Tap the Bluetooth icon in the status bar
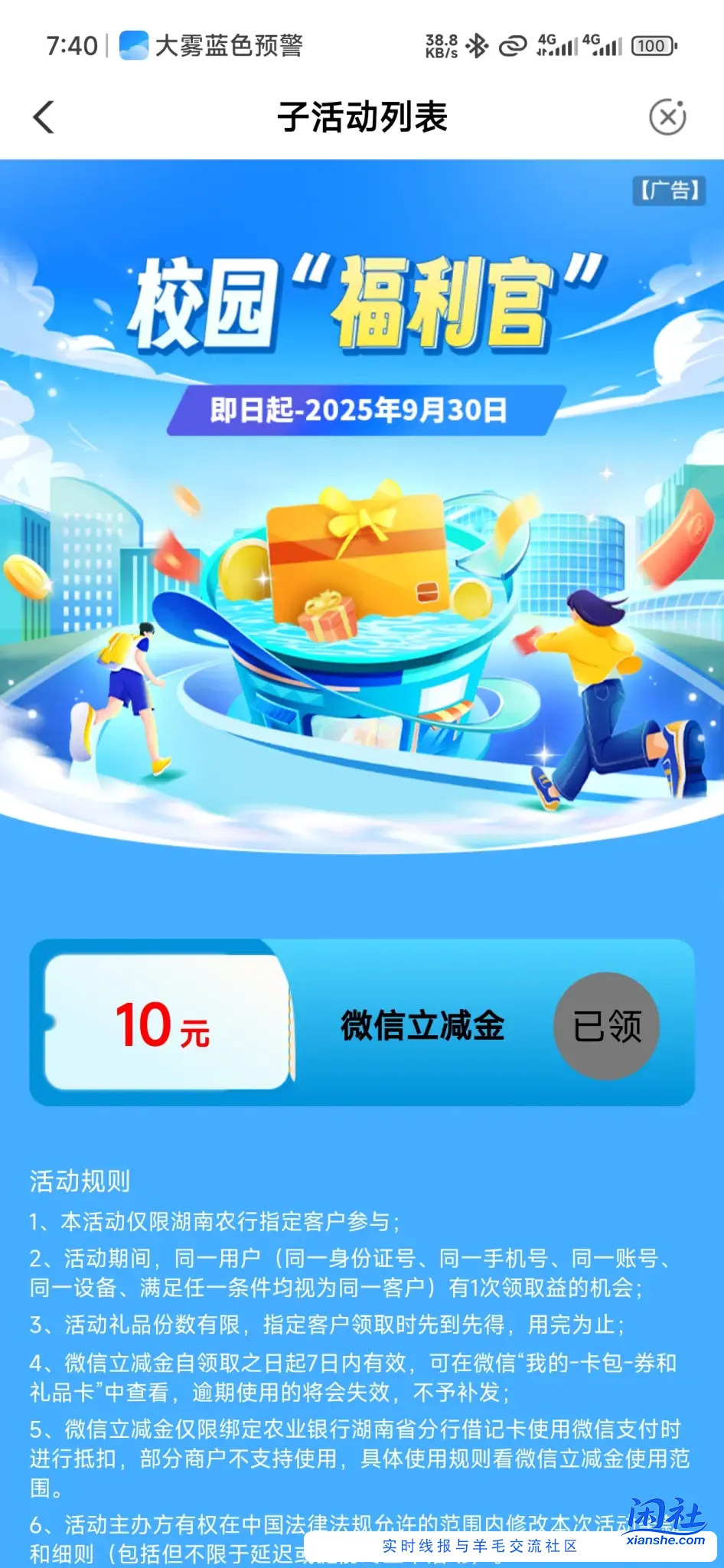This screenshot has height=1568, width=724. [475, 45]
